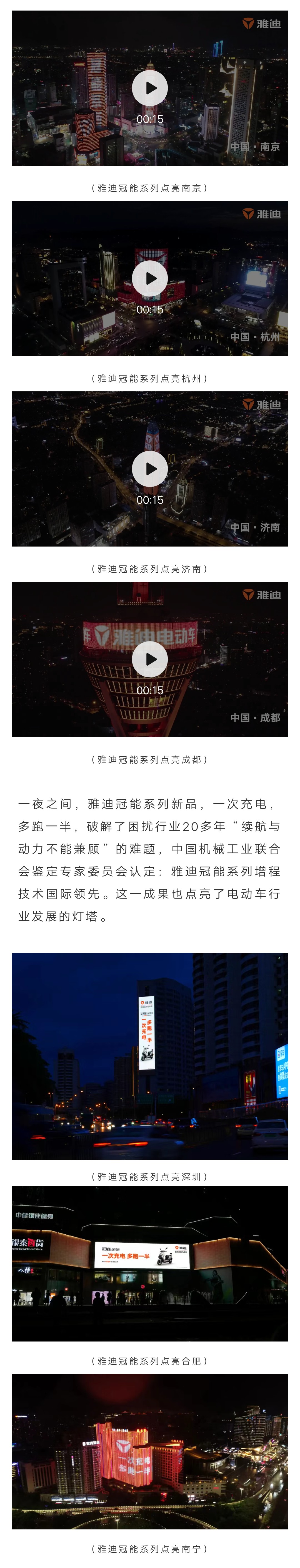Play the Chengdu (成都) video

click(x=150, y=659)
